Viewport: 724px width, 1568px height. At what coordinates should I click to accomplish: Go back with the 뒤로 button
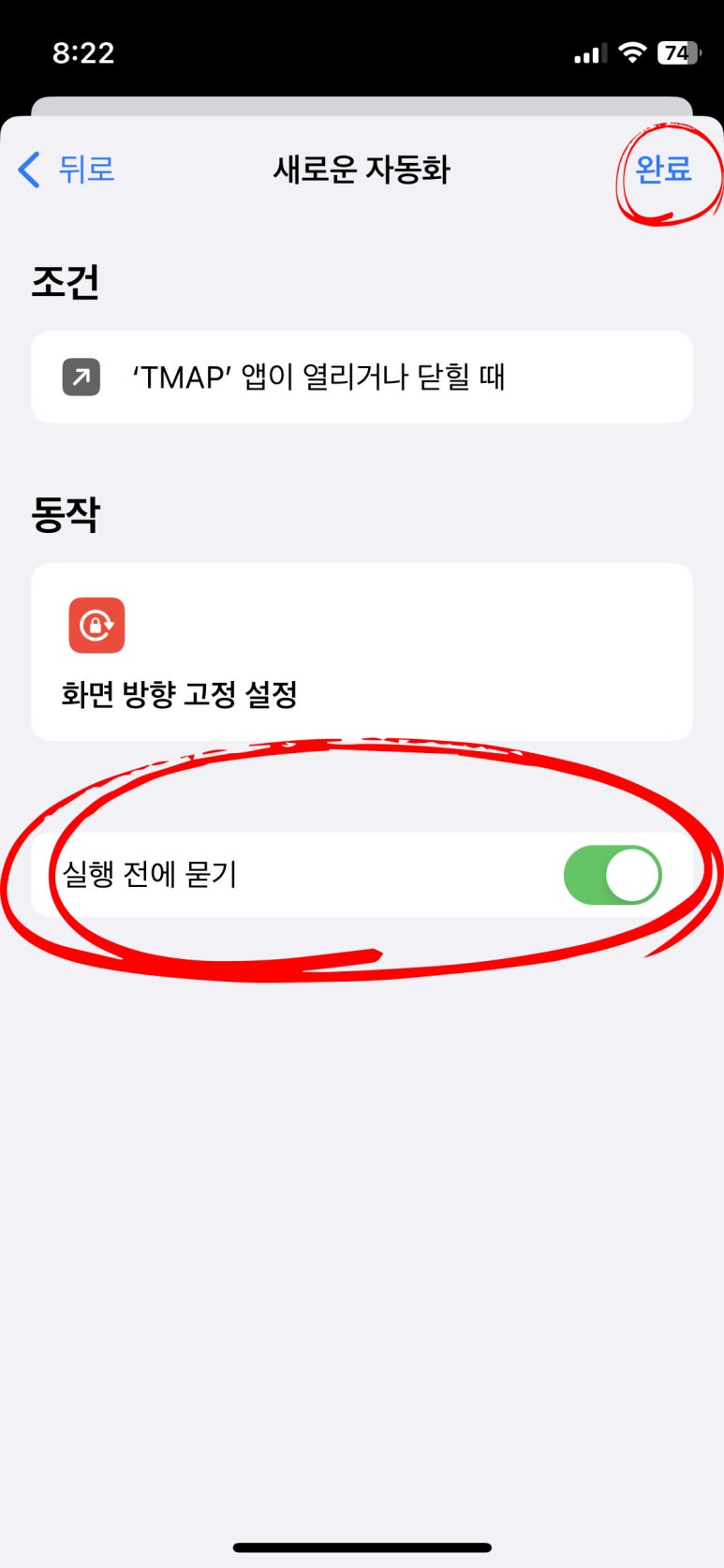(66, 170)
